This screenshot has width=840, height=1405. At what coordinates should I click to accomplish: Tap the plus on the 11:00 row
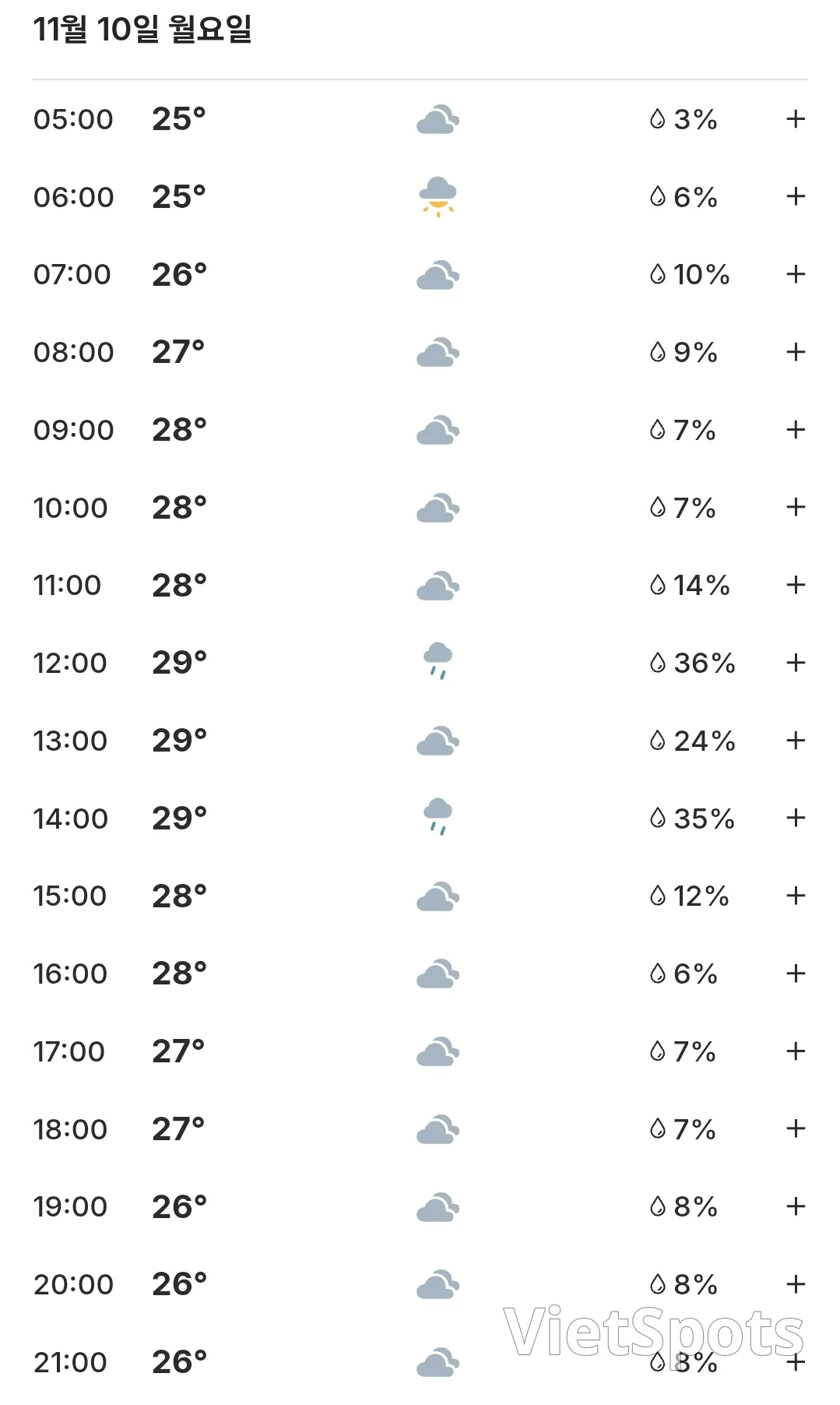pos(795,585)
